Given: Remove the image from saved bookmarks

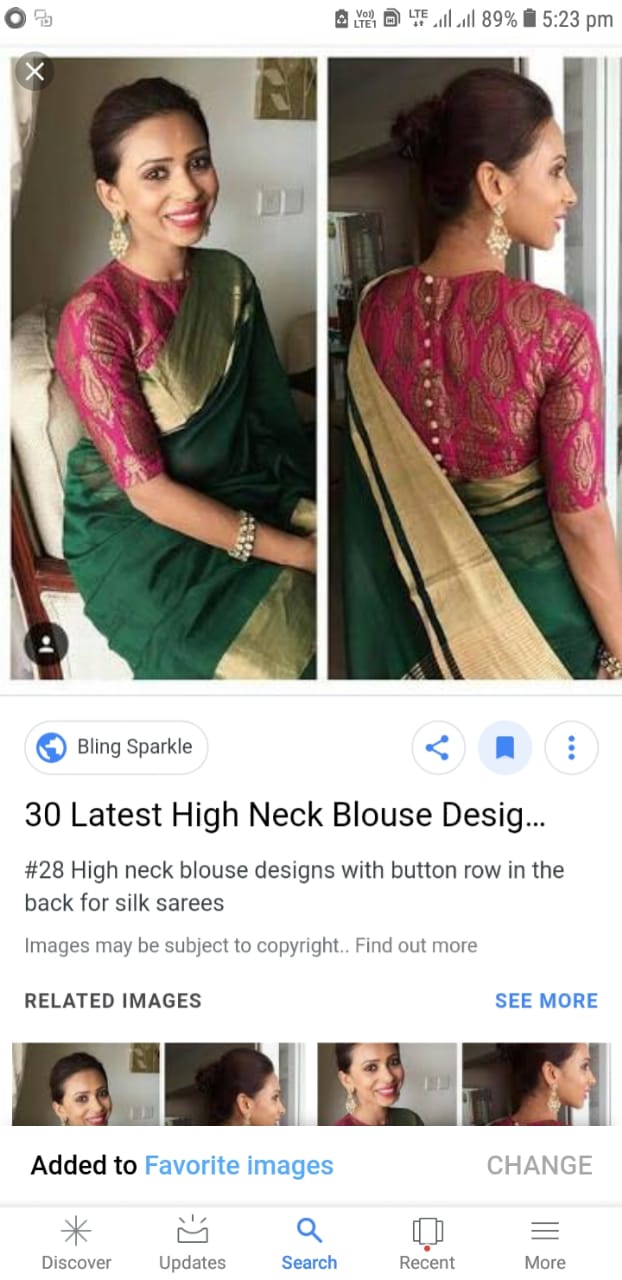Looking at the screenshot, I should [505, 747].
